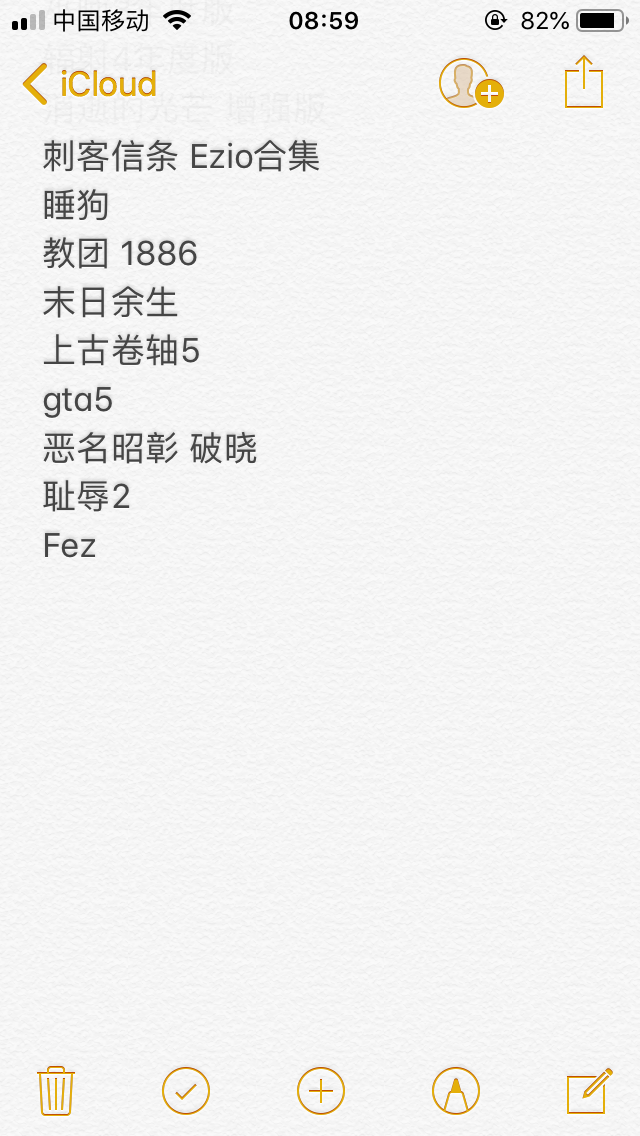Compose a new note
The image size is (640, 1136).
[x=589, y=1090]
